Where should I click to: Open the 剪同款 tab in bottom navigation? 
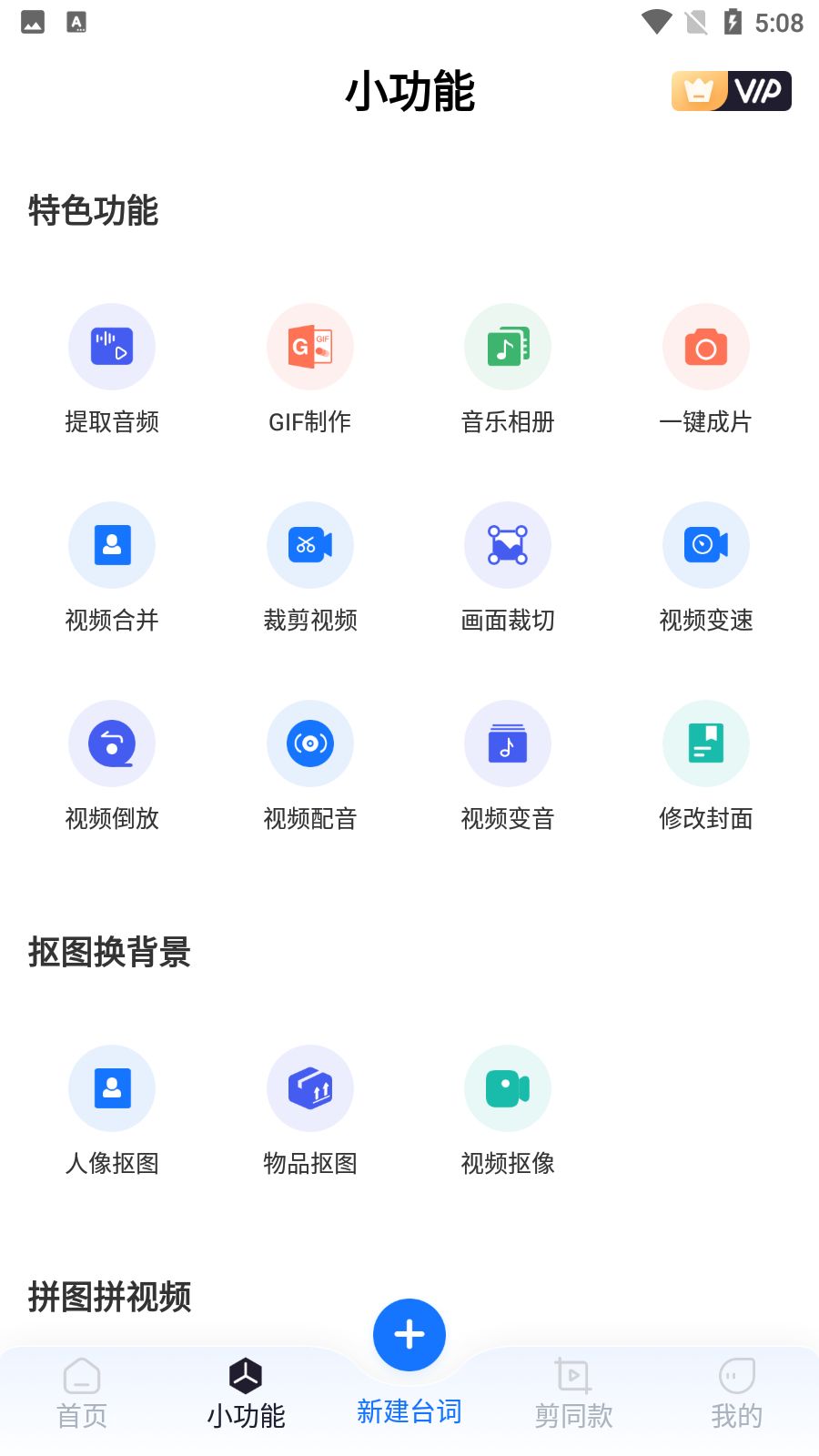pyautogui.click(x=573, y=1392)
